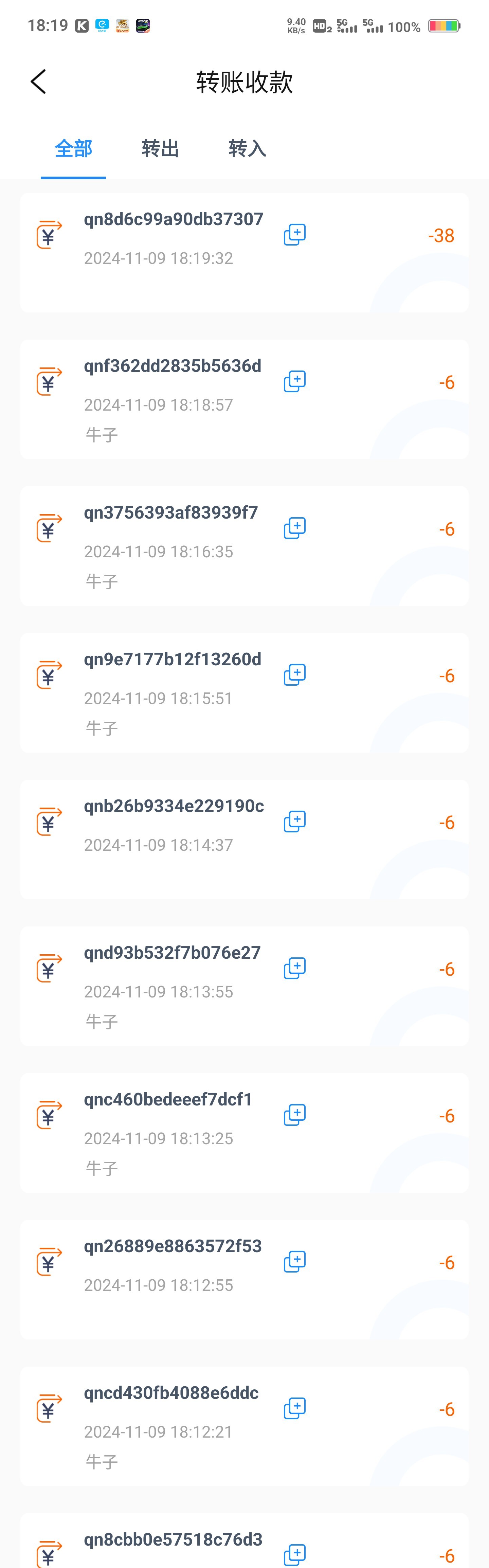Copy transaction ID qnb26b9334e229190c
This screenshot has width=489, height=1568.
point(295,821)
